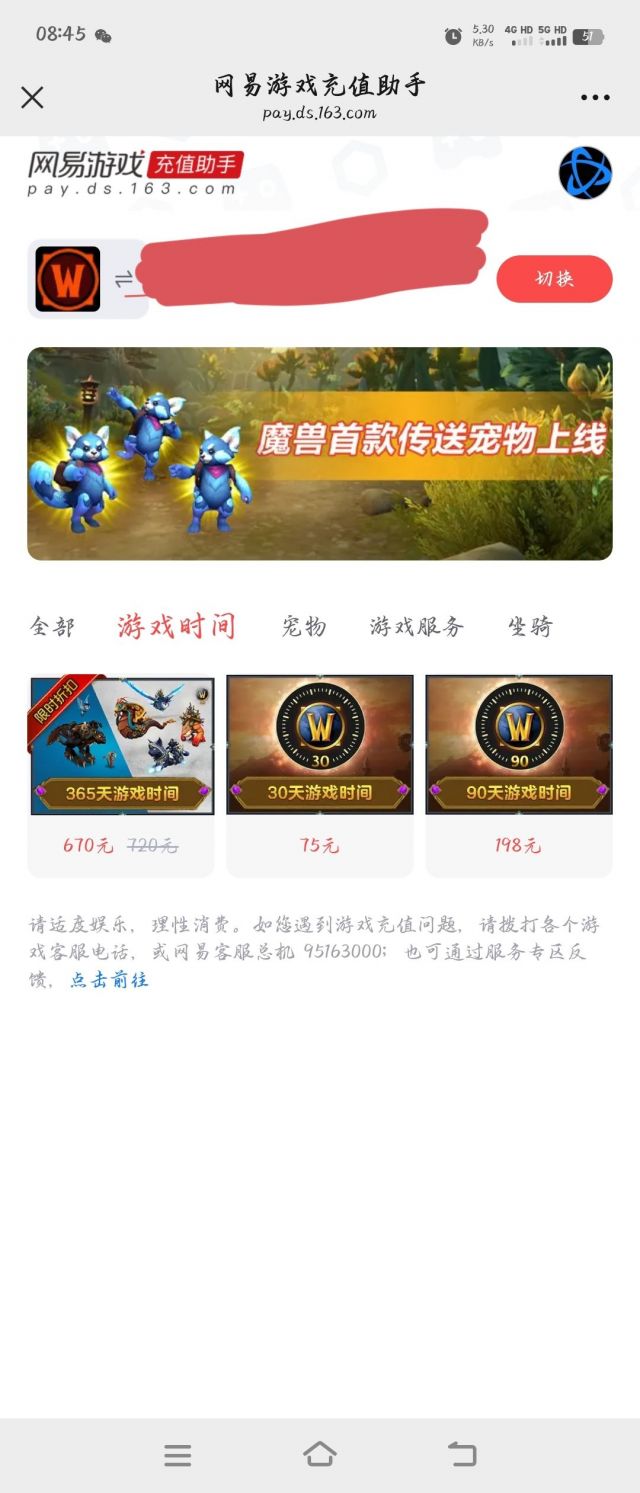Follow the 点击前往 service link
Viewport: 640px width, 1493px height.
click(109, 980)
